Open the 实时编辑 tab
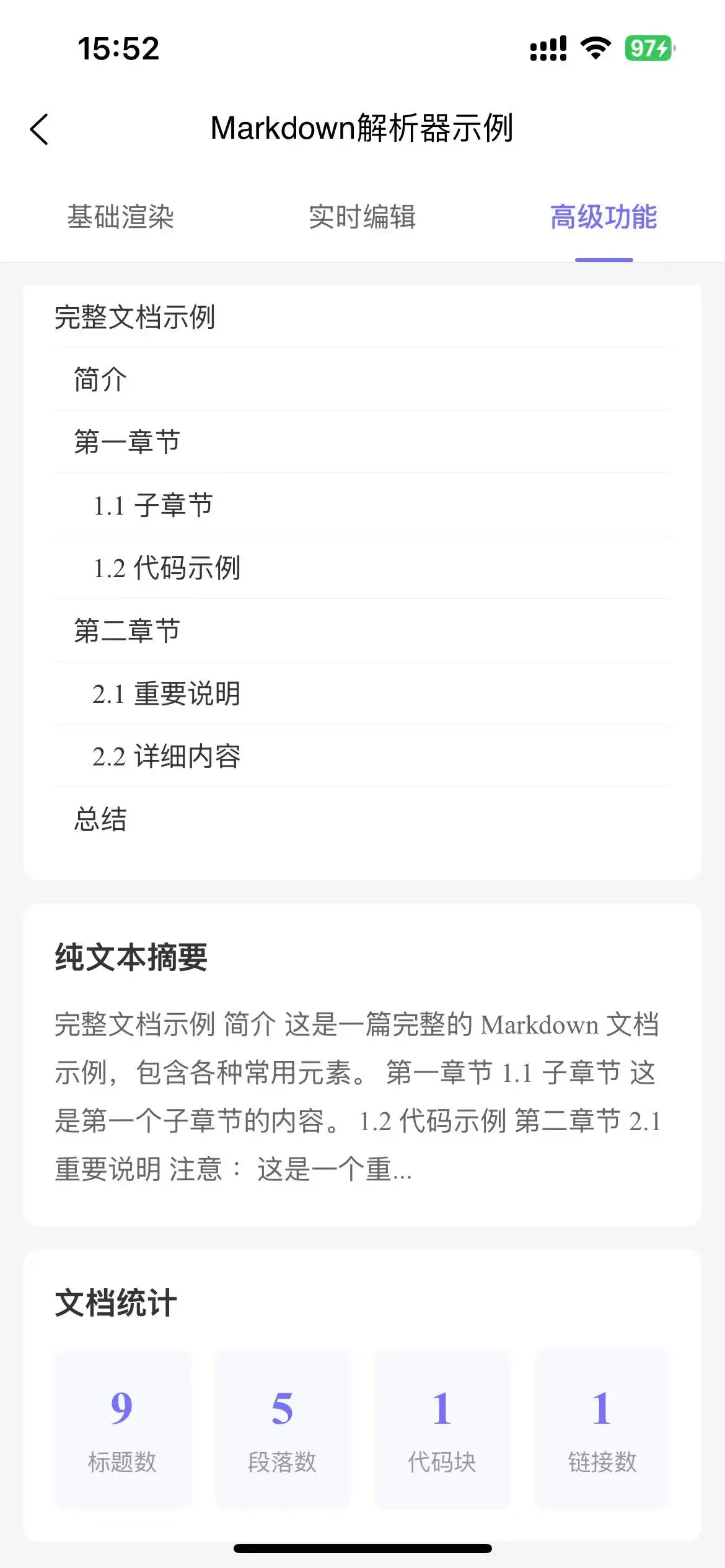725x1568 pixels. [x=362, y=217]
